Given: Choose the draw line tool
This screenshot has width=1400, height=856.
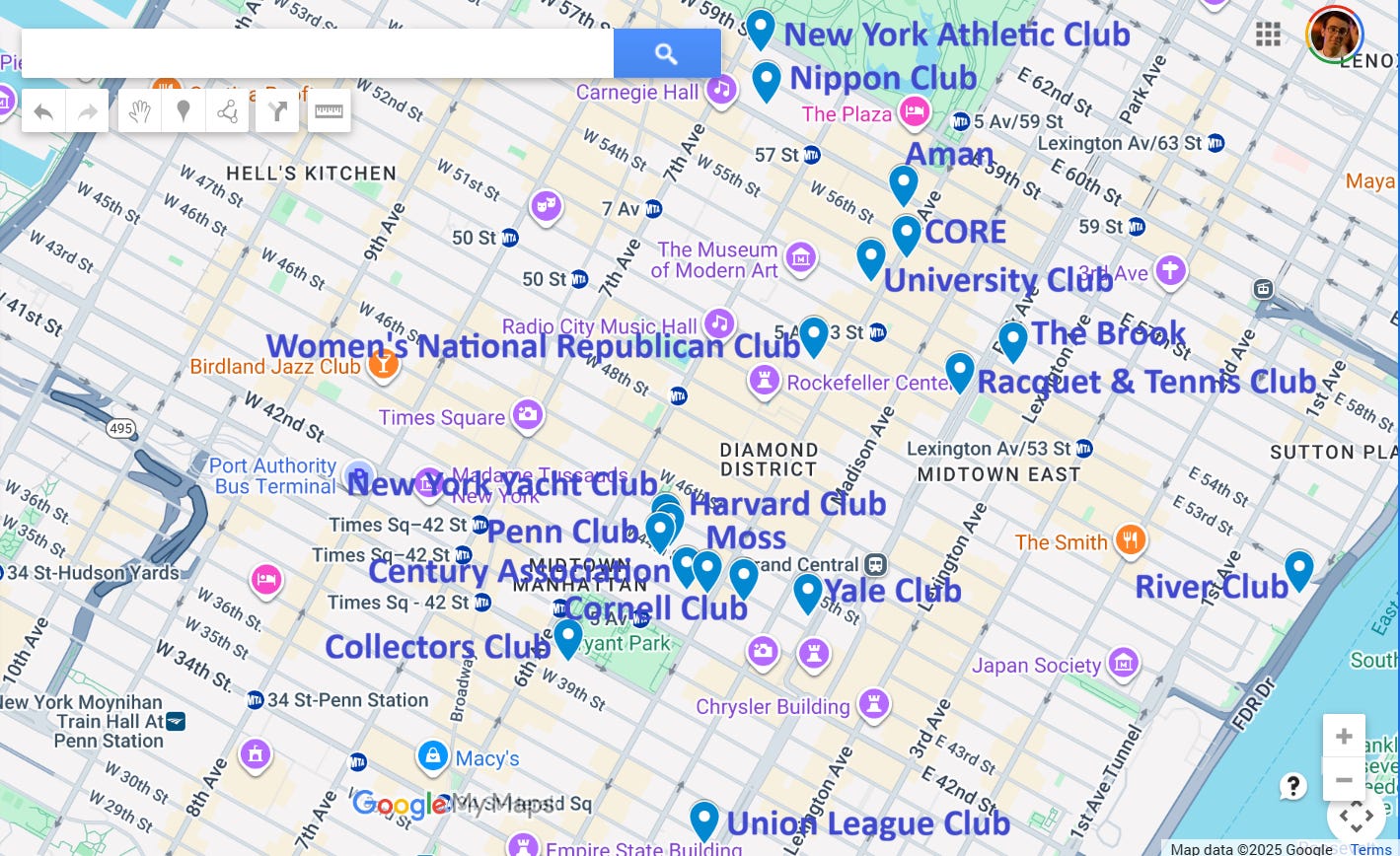Looking at the screenshot, I should [227, 111].
